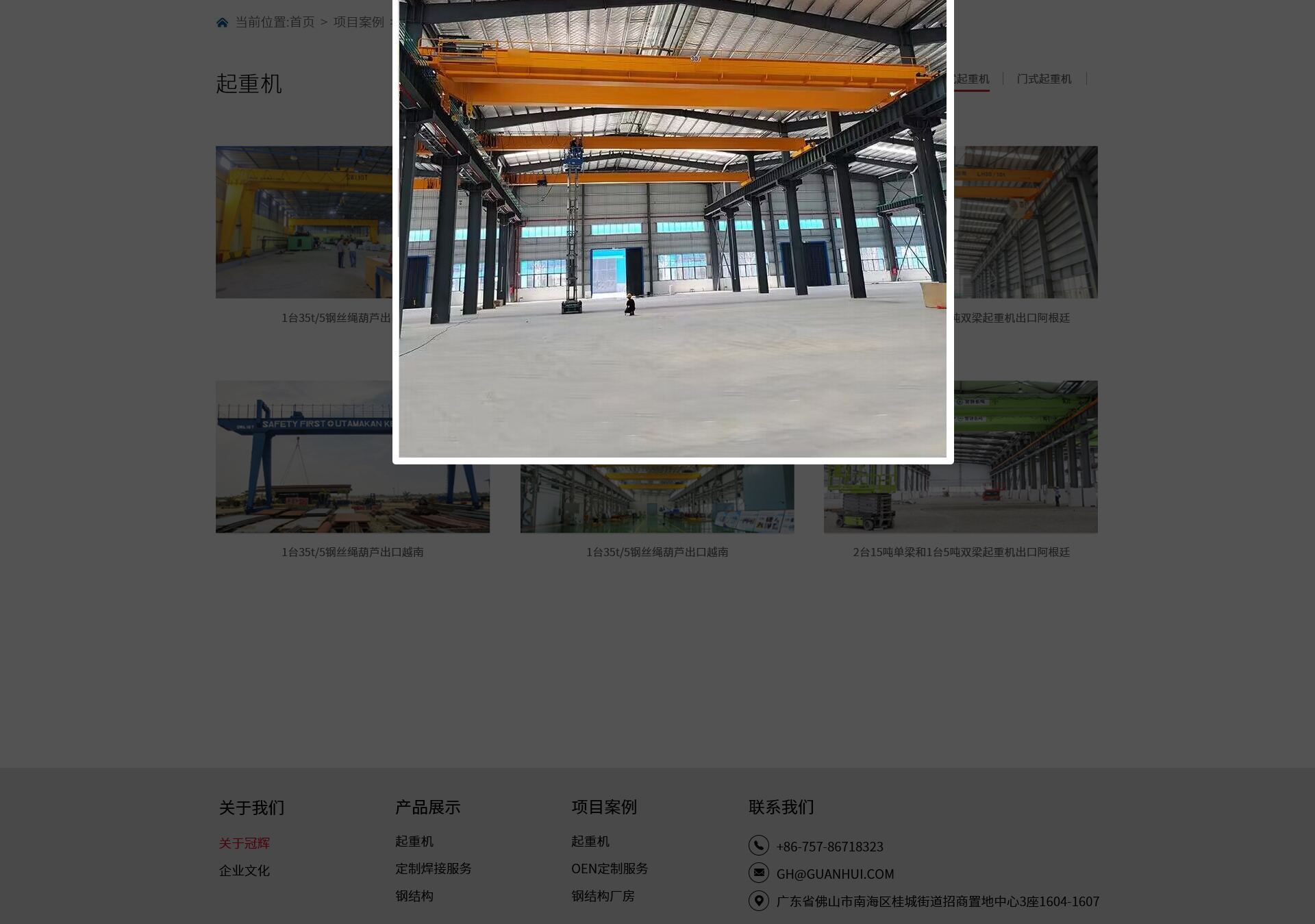
Task: Email GH@GUANHUI.COM
Action: pos(834,874)
